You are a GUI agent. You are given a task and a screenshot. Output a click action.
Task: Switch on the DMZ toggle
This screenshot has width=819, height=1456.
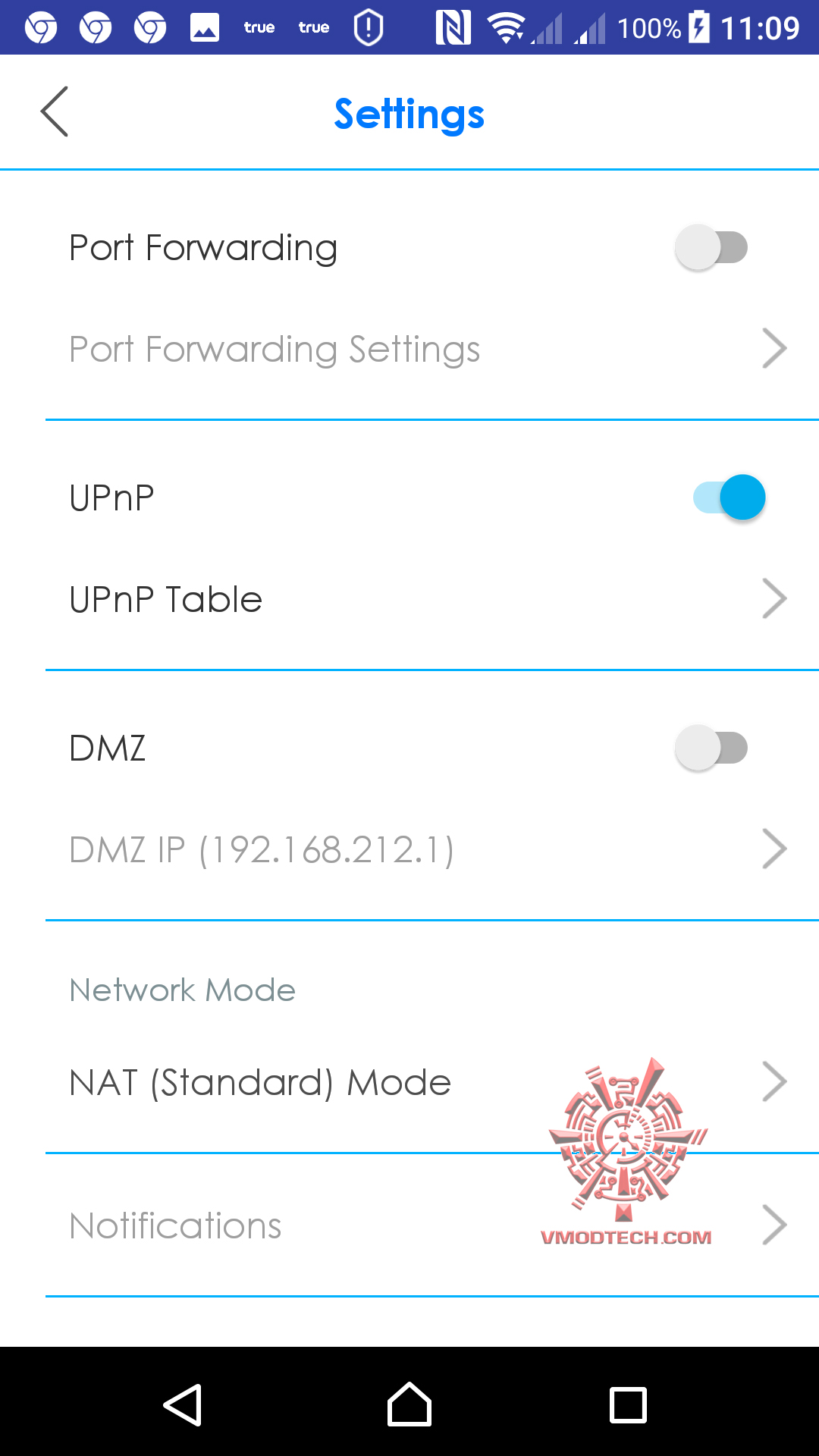tap(711, 748)
